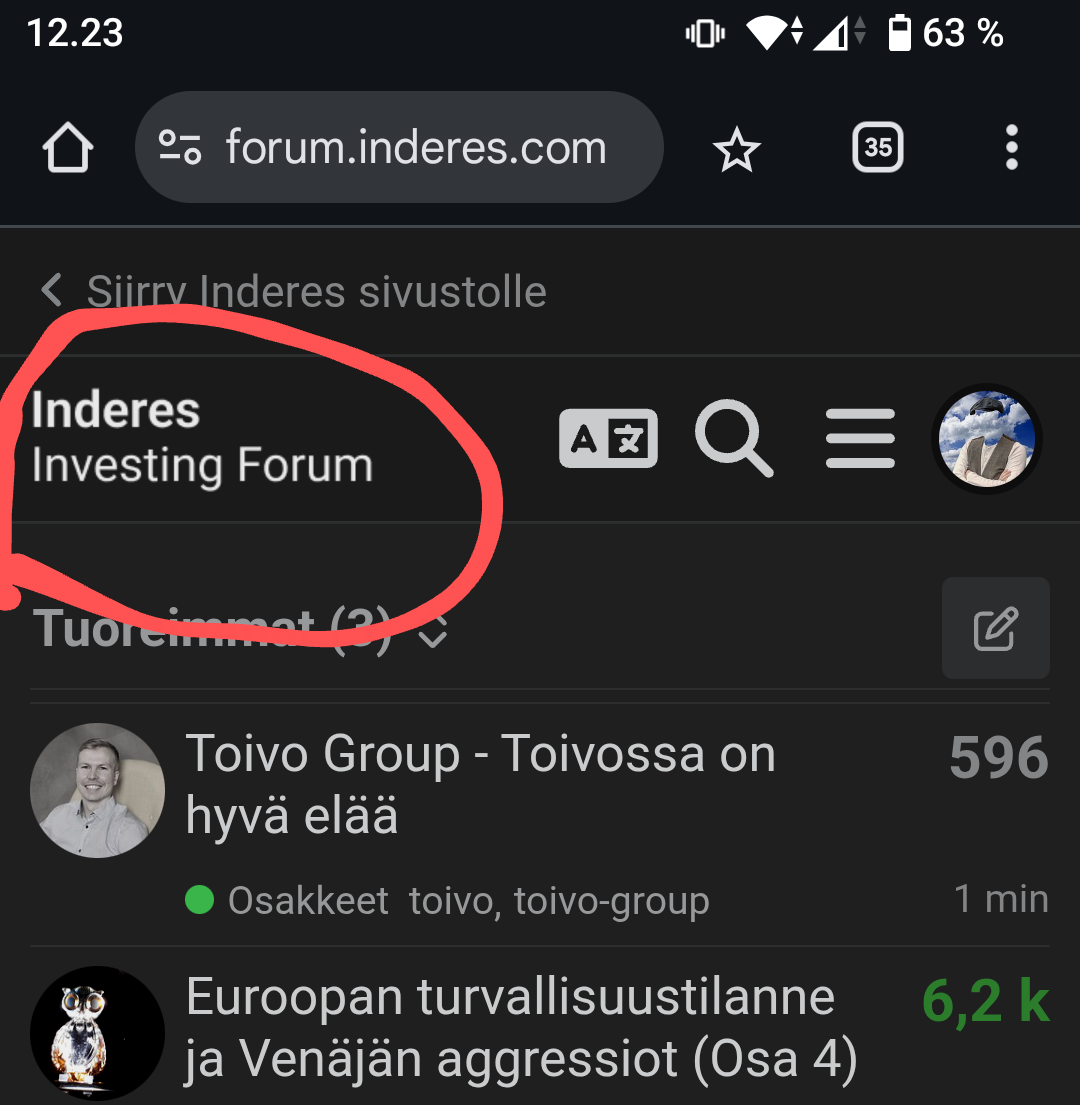Go to the browser home page
The image size is (1080, 1105).
point(68,150)
